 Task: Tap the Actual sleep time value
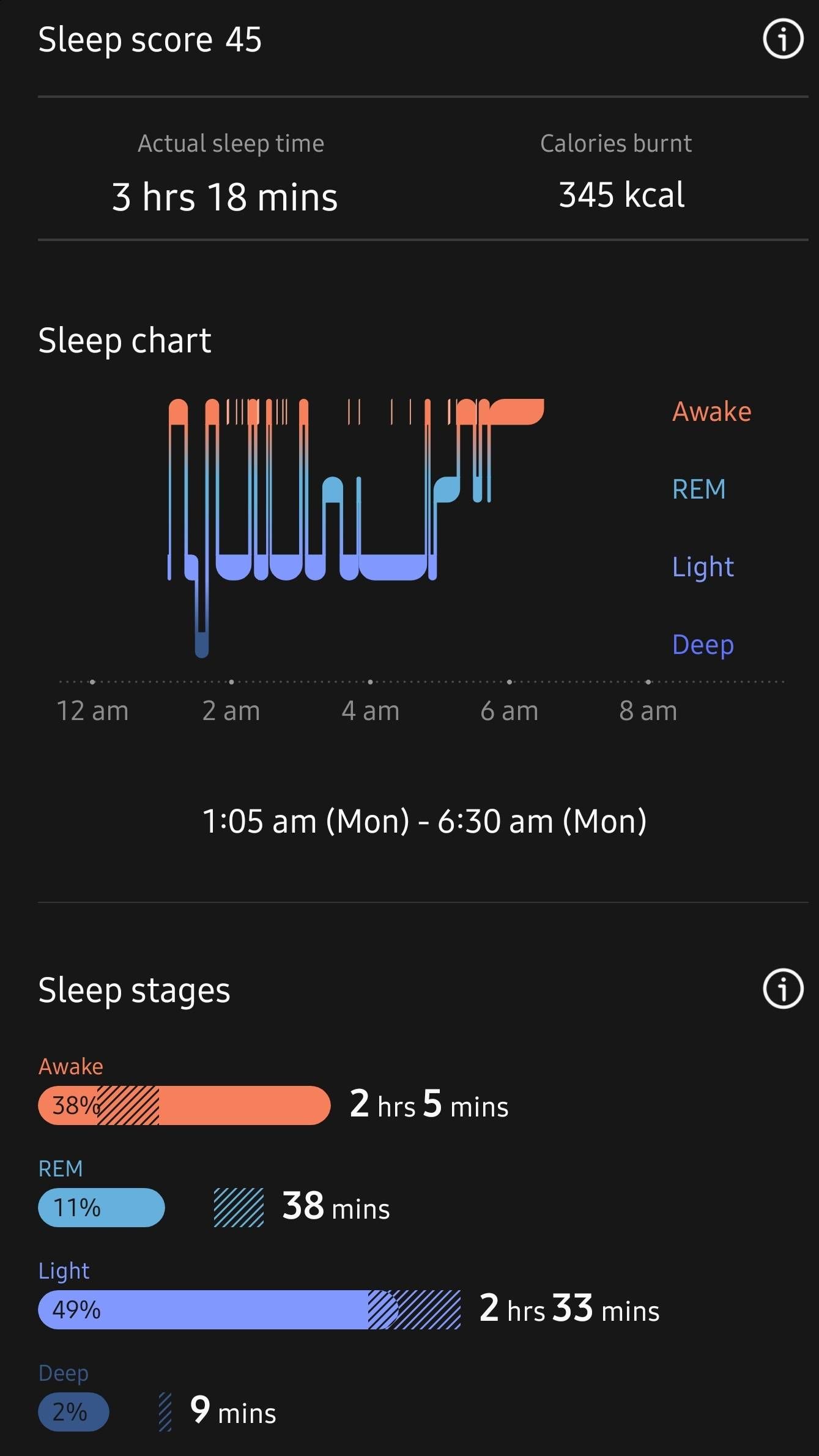224,196
